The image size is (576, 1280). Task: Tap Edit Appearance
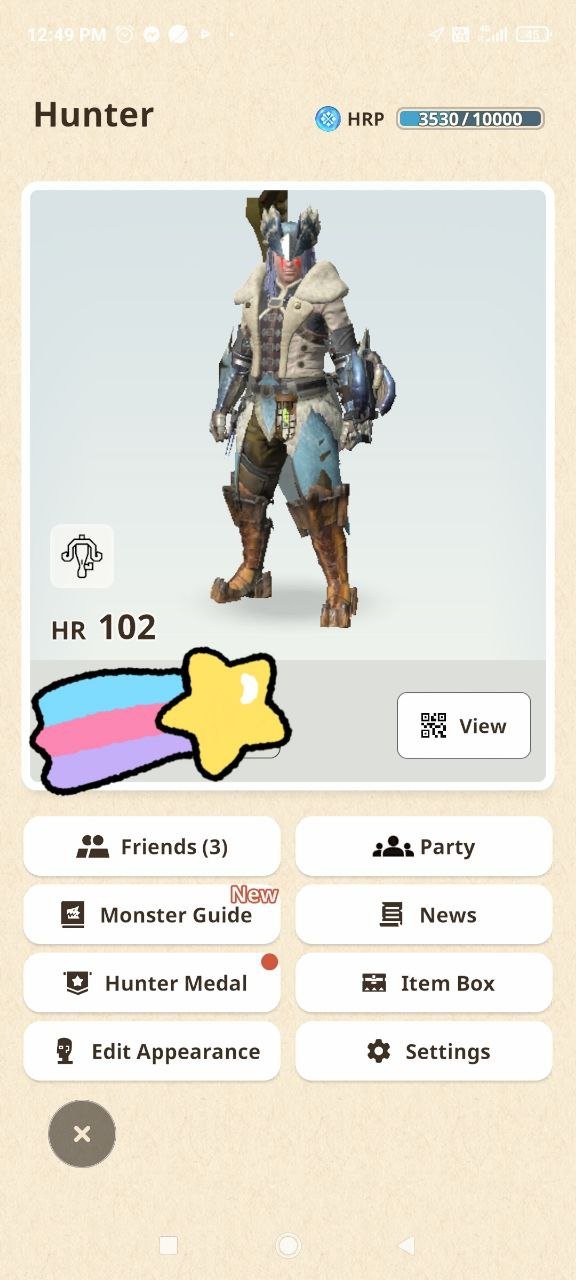pos(152,1051)
